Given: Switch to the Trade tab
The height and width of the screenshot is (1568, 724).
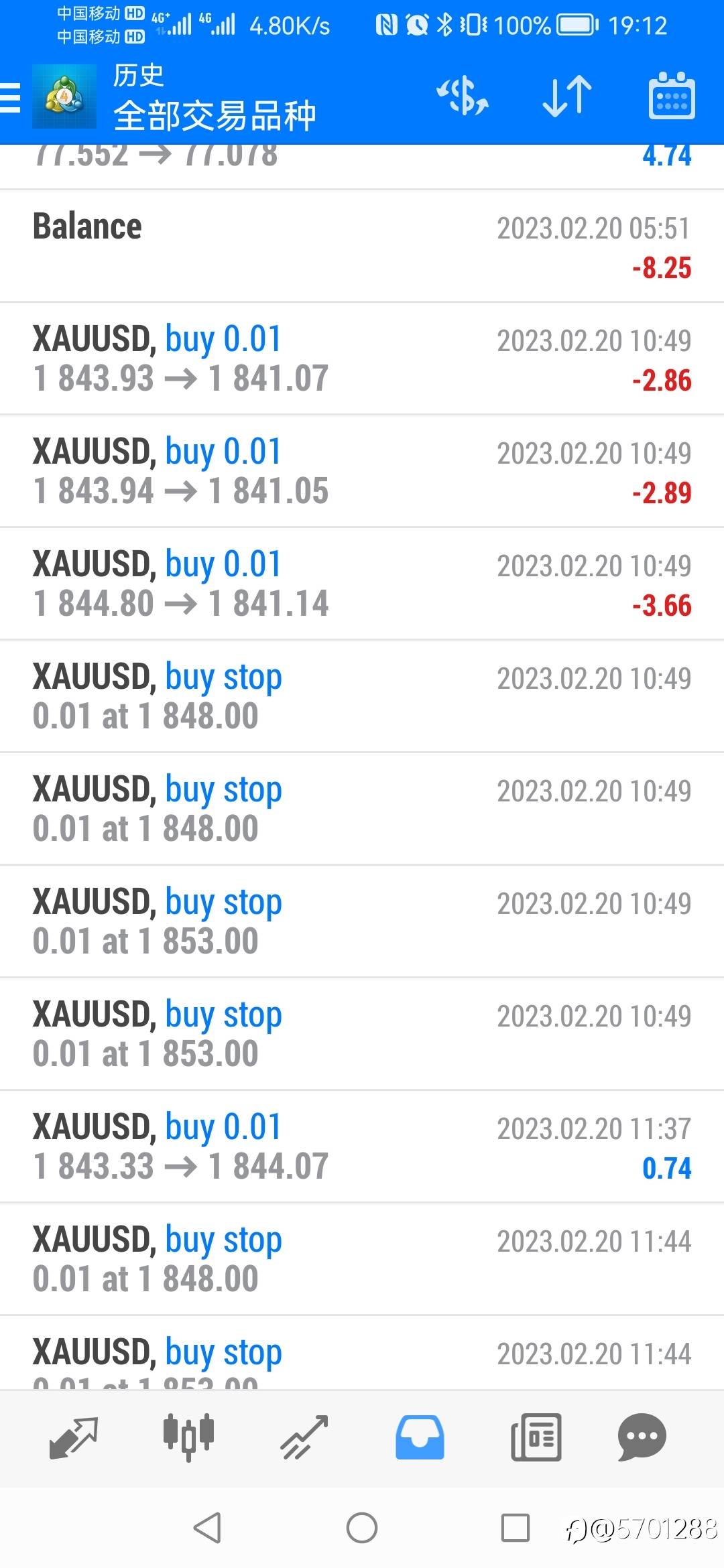Looking at the screenshot, I should [304, 1437].
